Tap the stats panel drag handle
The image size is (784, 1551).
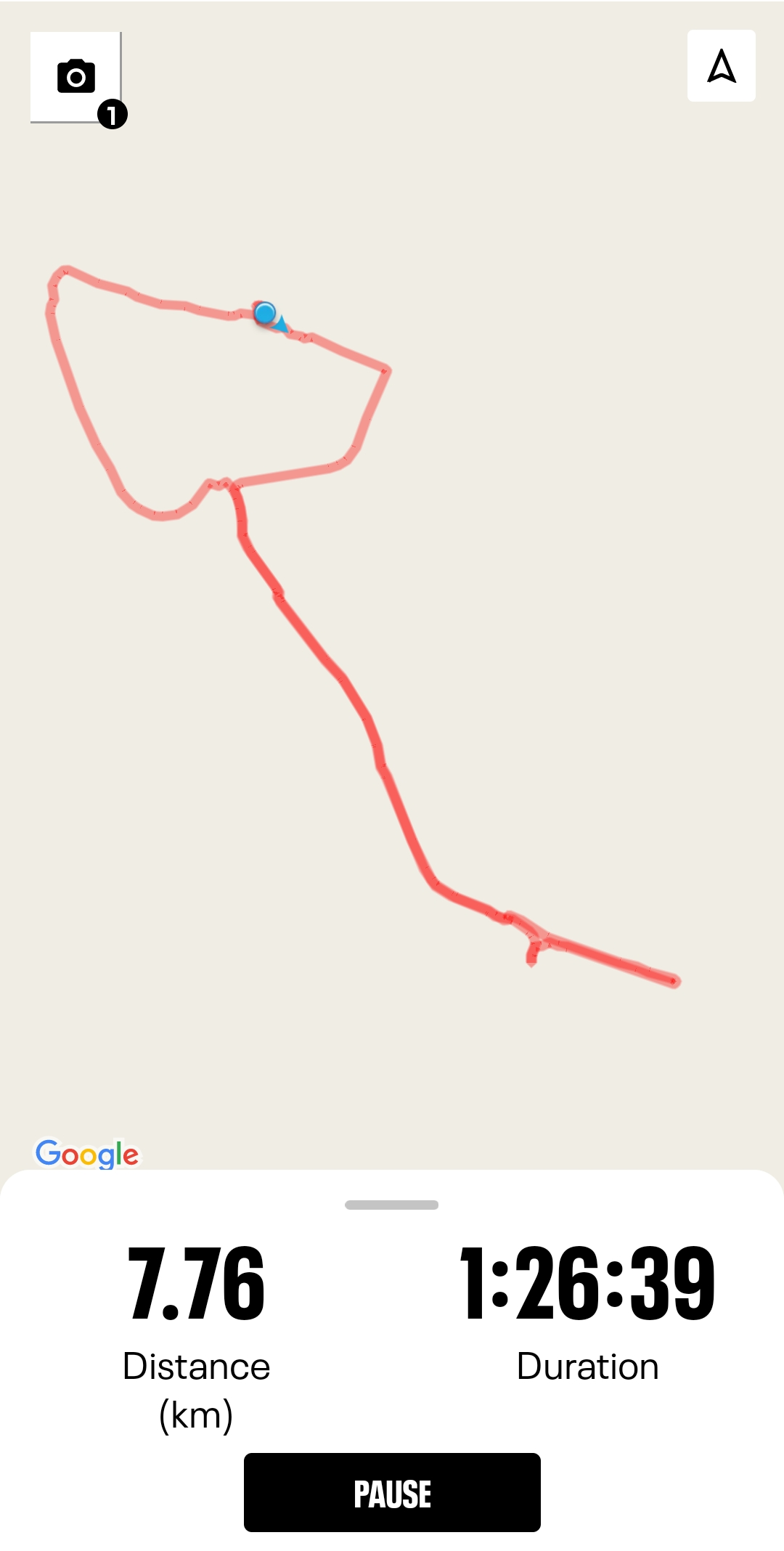[x=391, y=1205]
